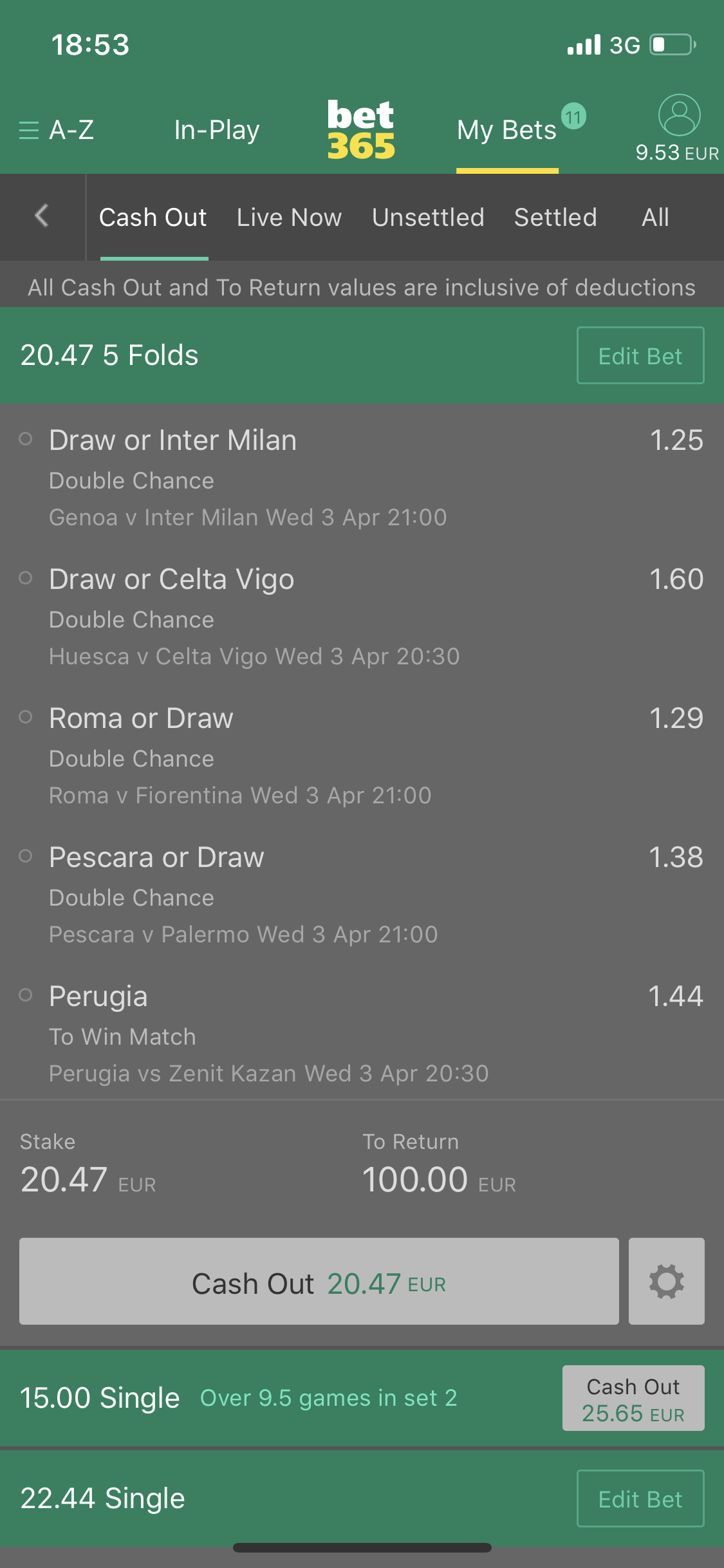Edit the 20.47 5 Folds bet

pos(640,355)
